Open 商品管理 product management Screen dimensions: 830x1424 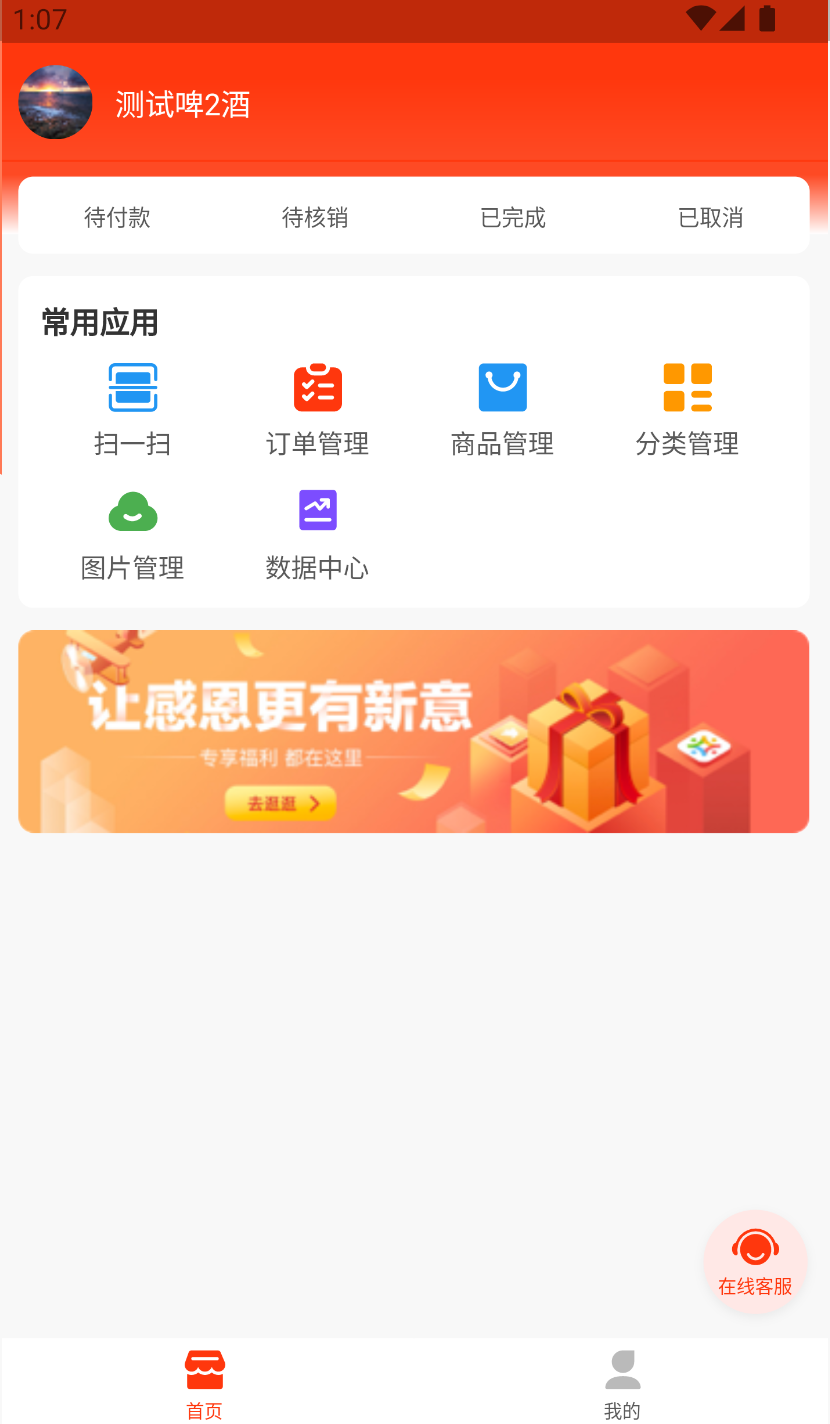point(503,405)
